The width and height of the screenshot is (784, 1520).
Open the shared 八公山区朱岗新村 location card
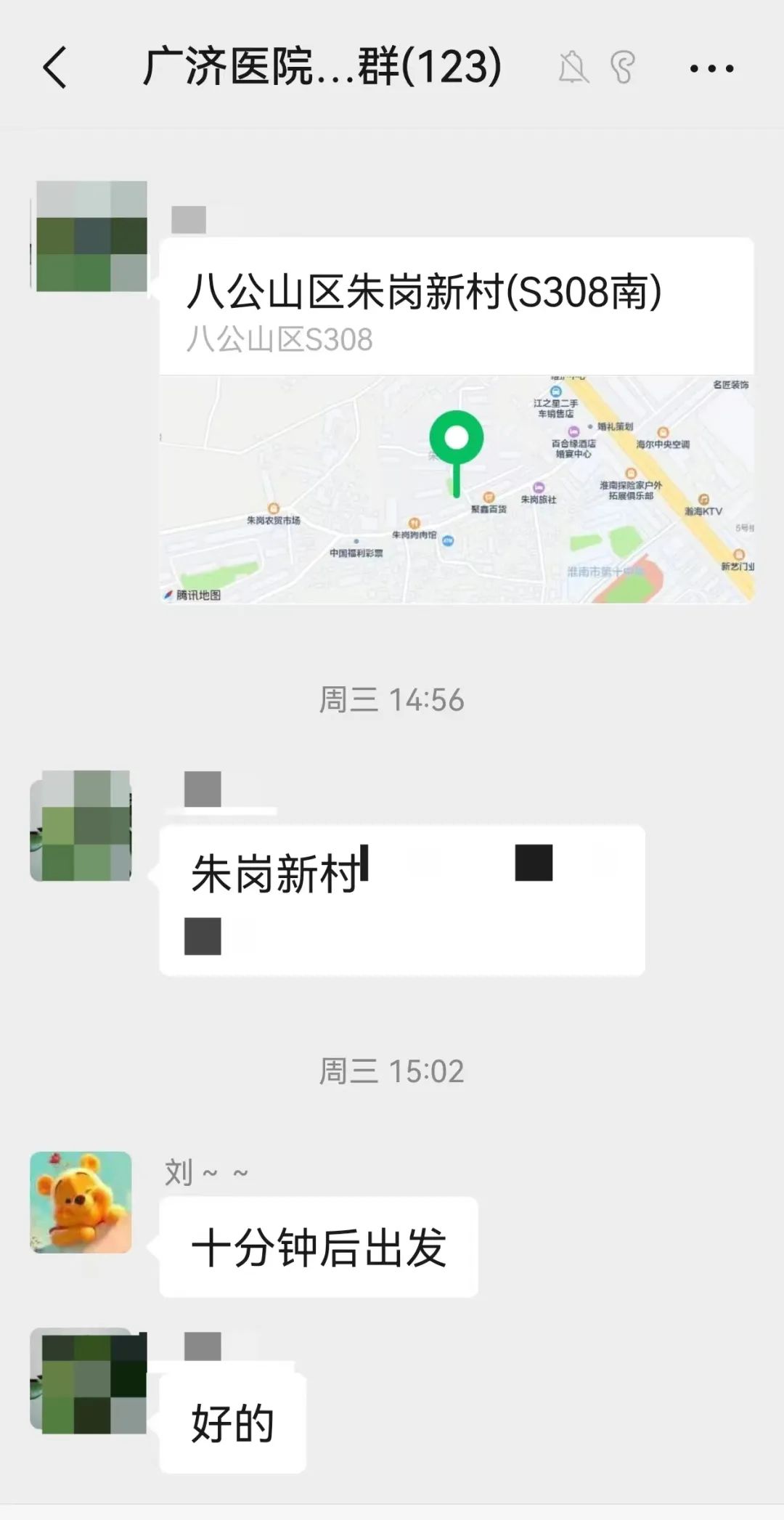click(456, 420)
